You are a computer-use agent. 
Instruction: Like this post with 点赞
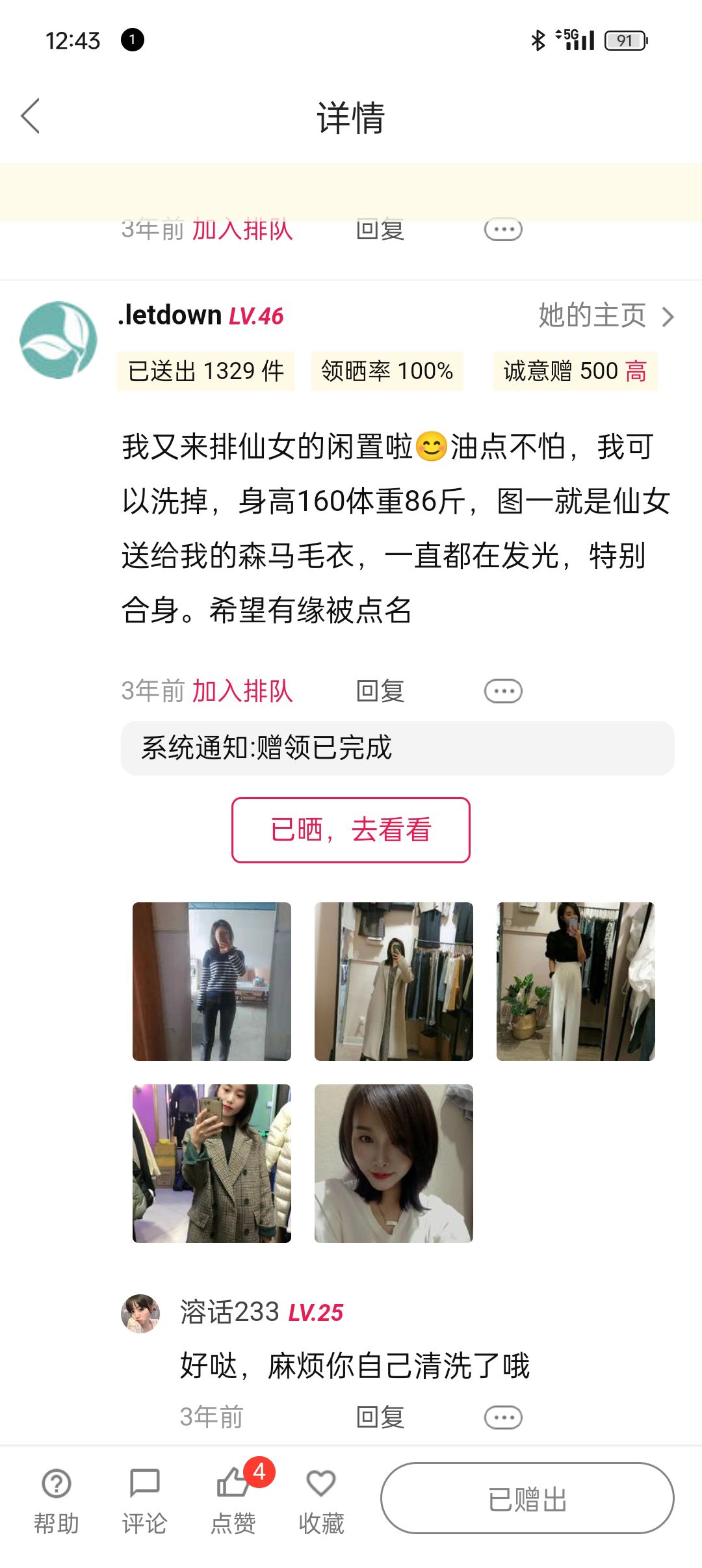pos(233,1498)
